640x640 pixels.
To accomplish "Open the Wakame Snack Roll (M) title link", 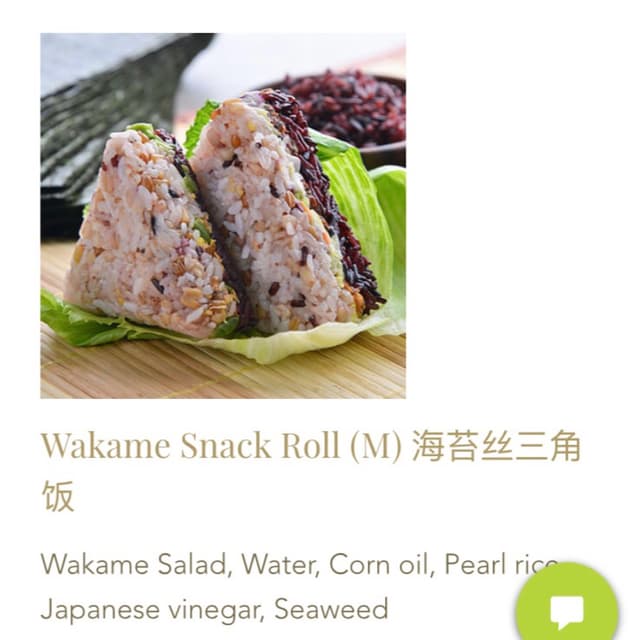I will click(310, 446).
